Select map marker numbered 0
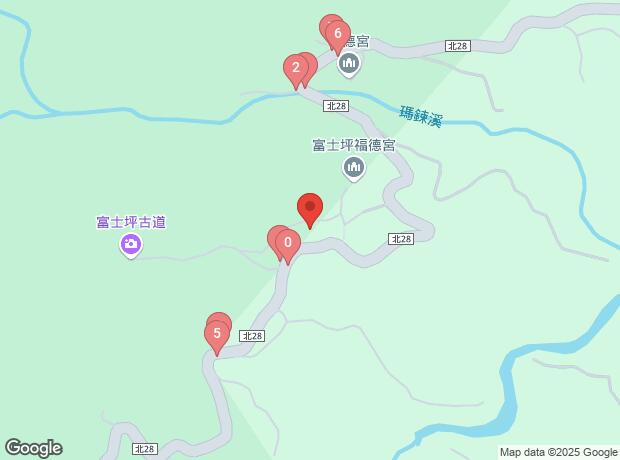 (288, 243)
